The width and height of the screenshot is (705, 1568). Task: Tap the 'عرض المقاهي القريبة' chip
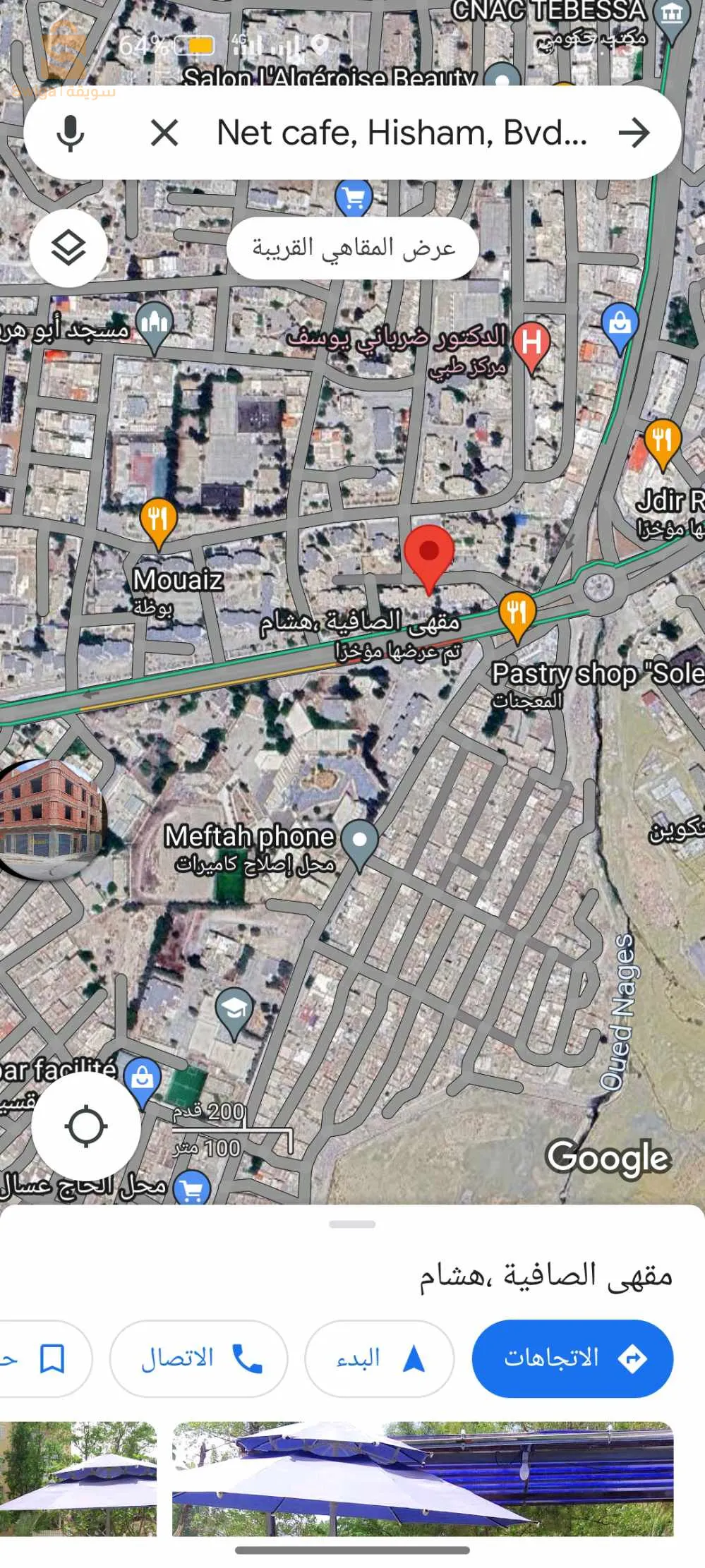tap(353, 248)
